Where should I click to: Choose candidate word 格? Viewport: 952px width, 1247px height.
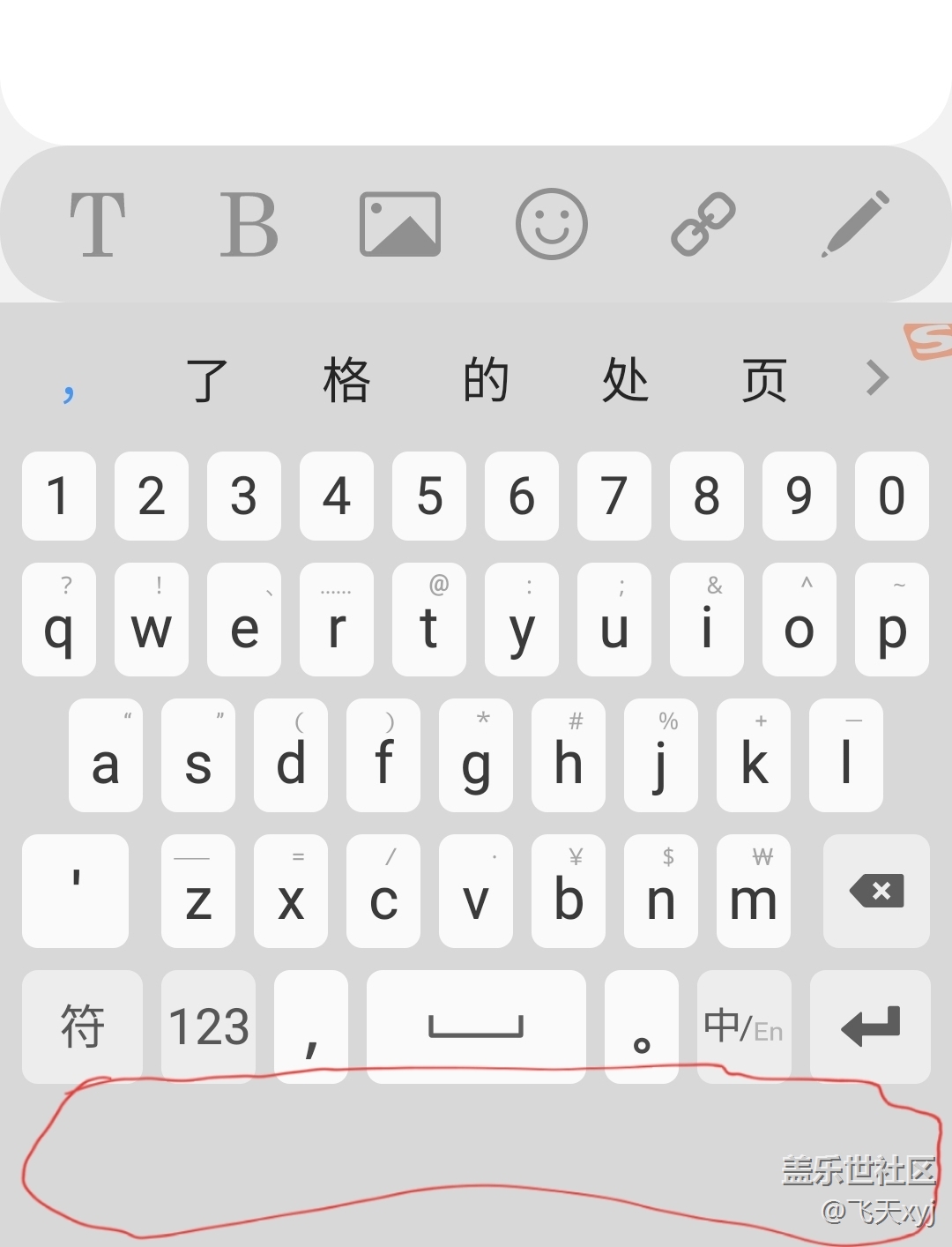pyautogui.click(x=346, y=380)
